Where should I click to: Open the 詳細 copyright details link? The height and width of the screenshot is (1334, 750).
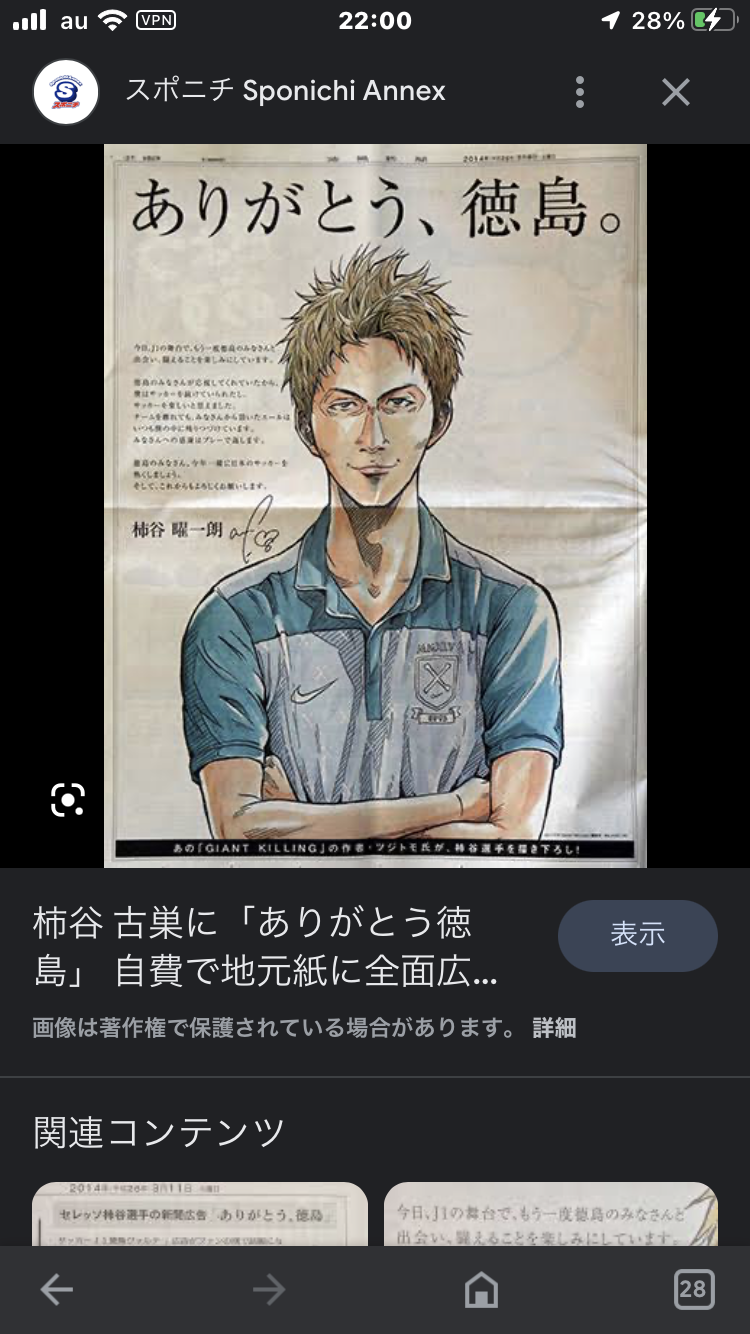(554, 1028)
